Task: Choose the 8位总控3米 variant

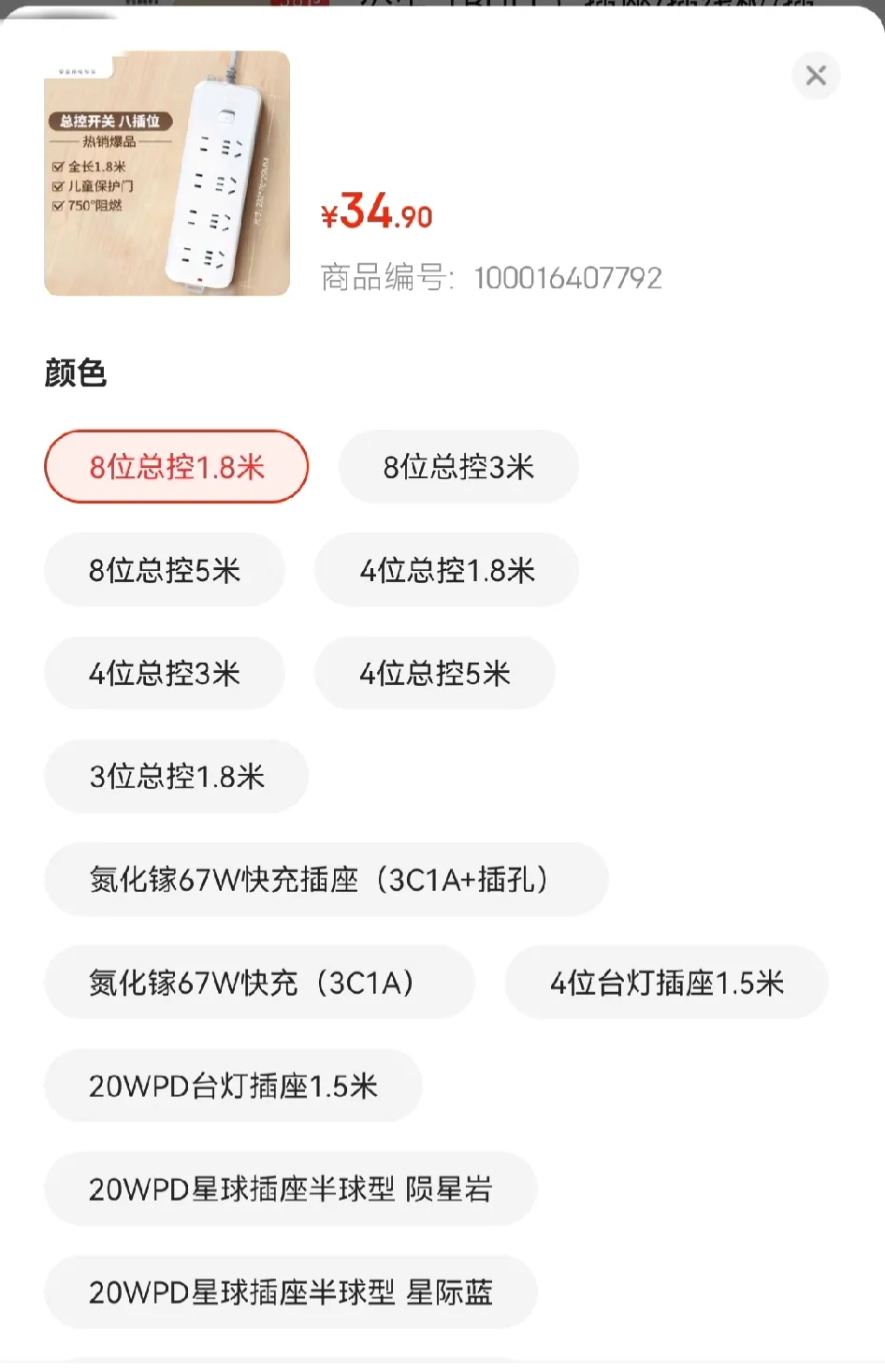Action: coord(458,467)
